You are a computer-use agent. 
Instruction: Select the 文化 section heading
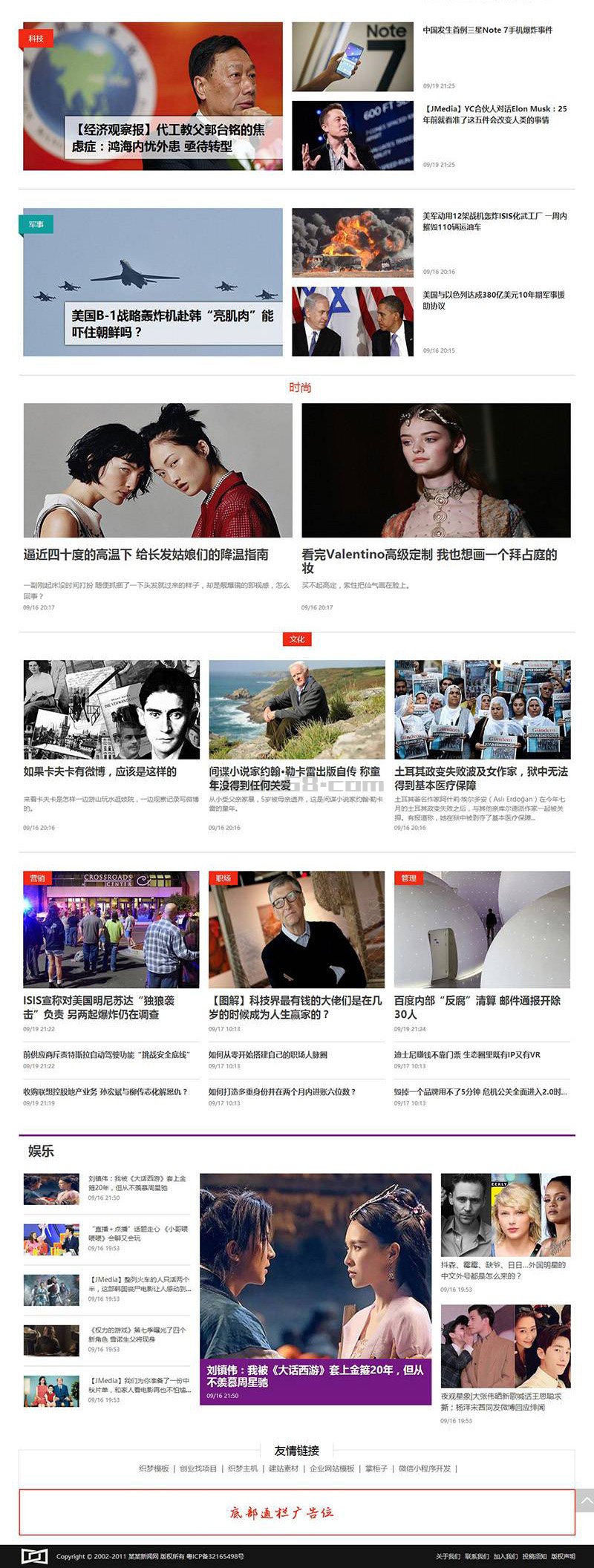pyautogui.click(x=297, y=638)
